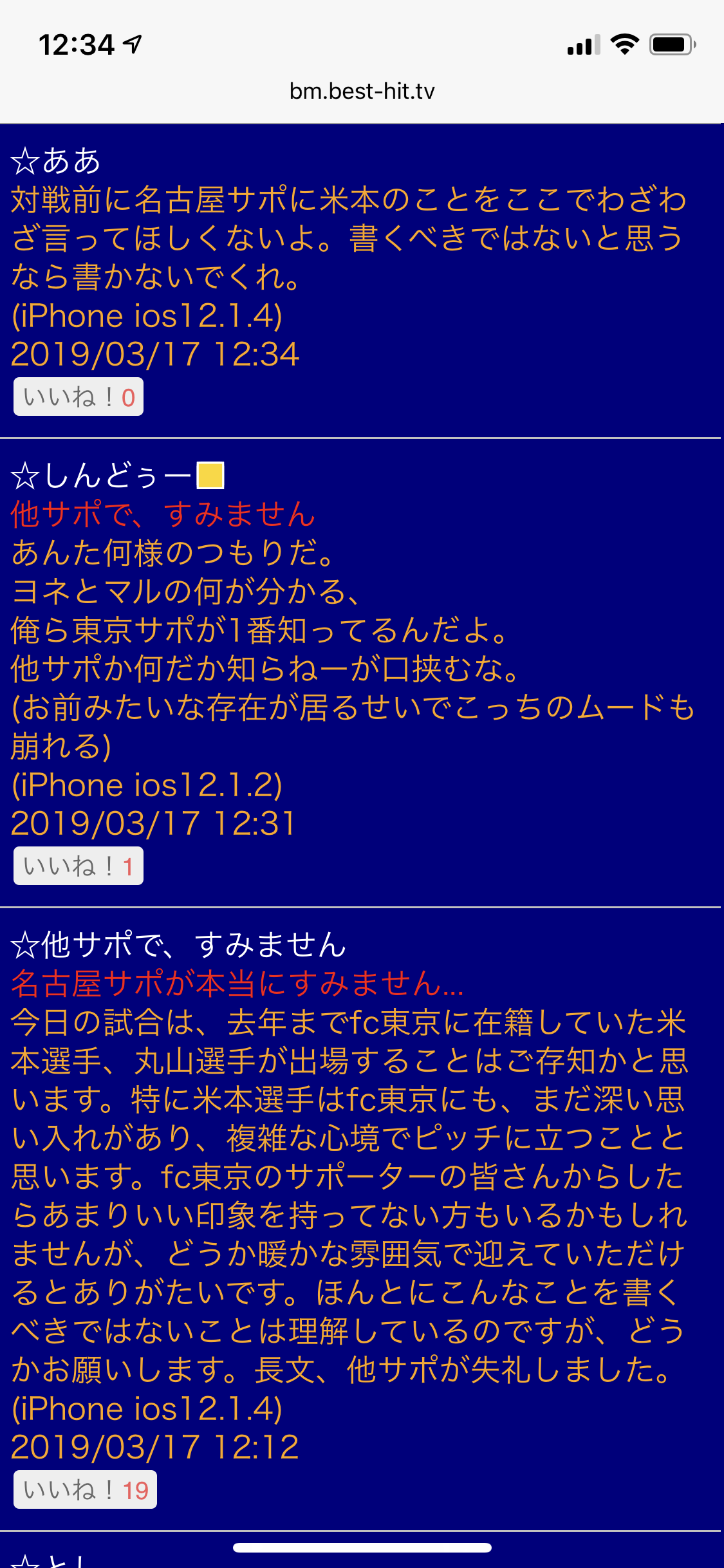Like the 他サポで、すみません post with 19 likes

85,1489
